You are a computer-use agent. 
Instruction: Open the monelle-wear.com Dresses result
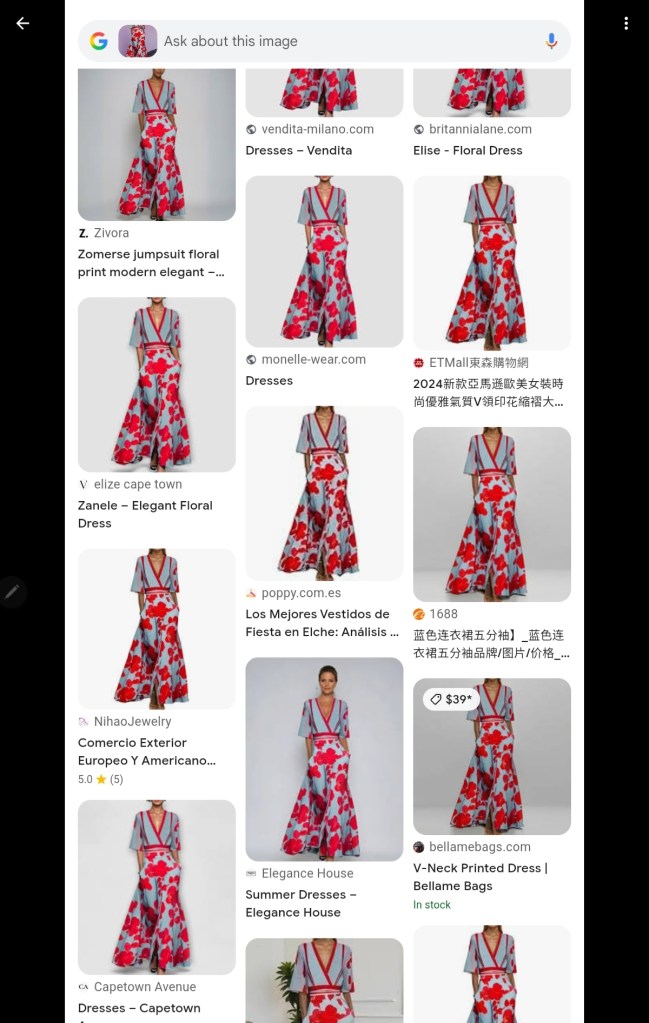[x=324, y=262]
